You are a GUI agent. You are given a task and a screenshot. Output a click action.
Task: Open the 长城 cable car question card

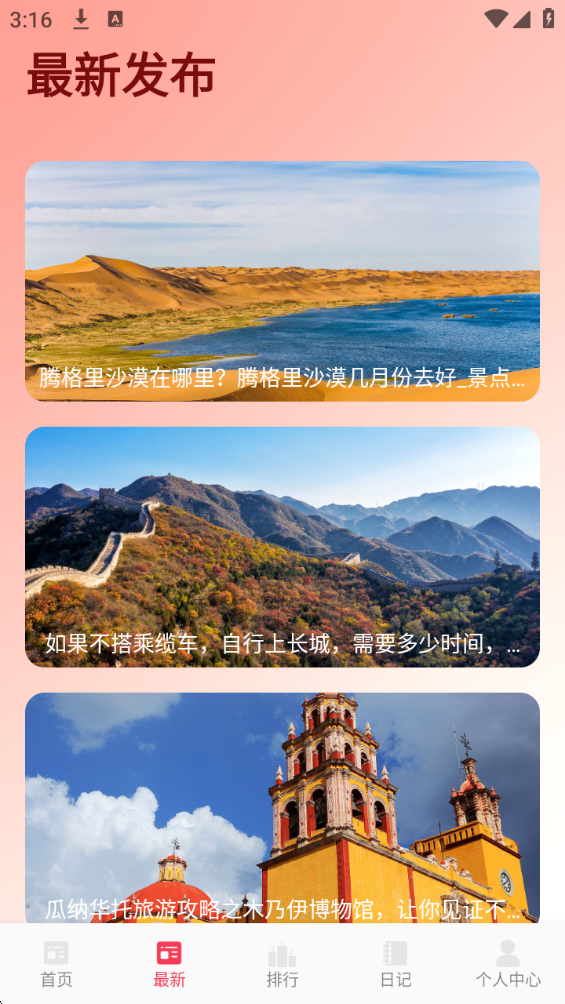pyautogui.click(x=282, y=547)
